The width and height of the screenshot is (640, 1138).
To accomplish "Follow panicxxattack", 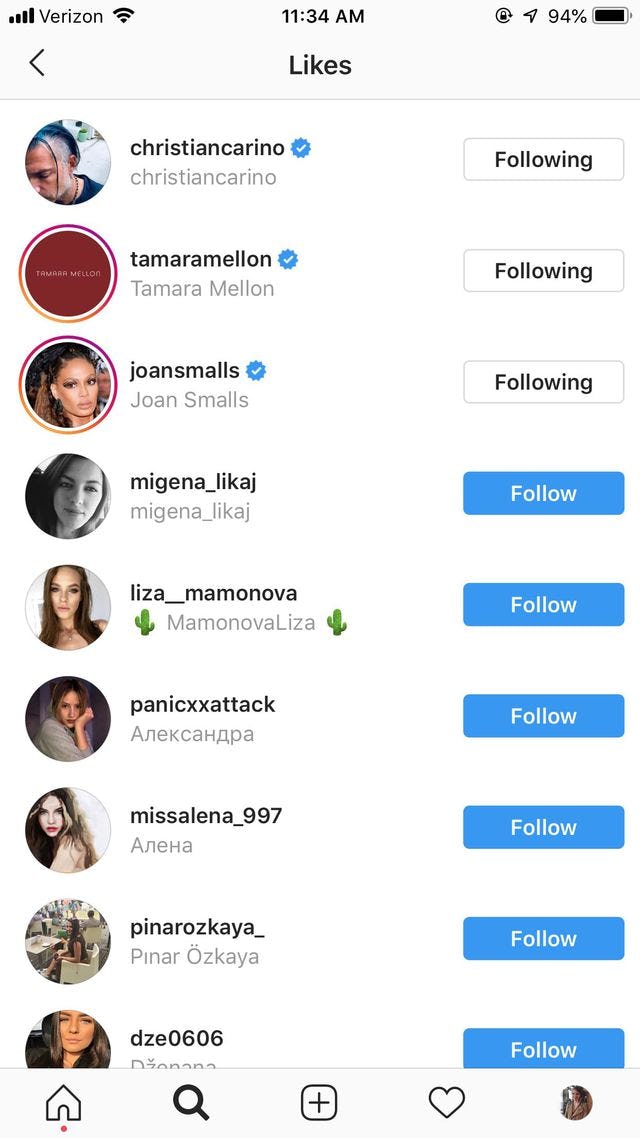I will 543,716.
